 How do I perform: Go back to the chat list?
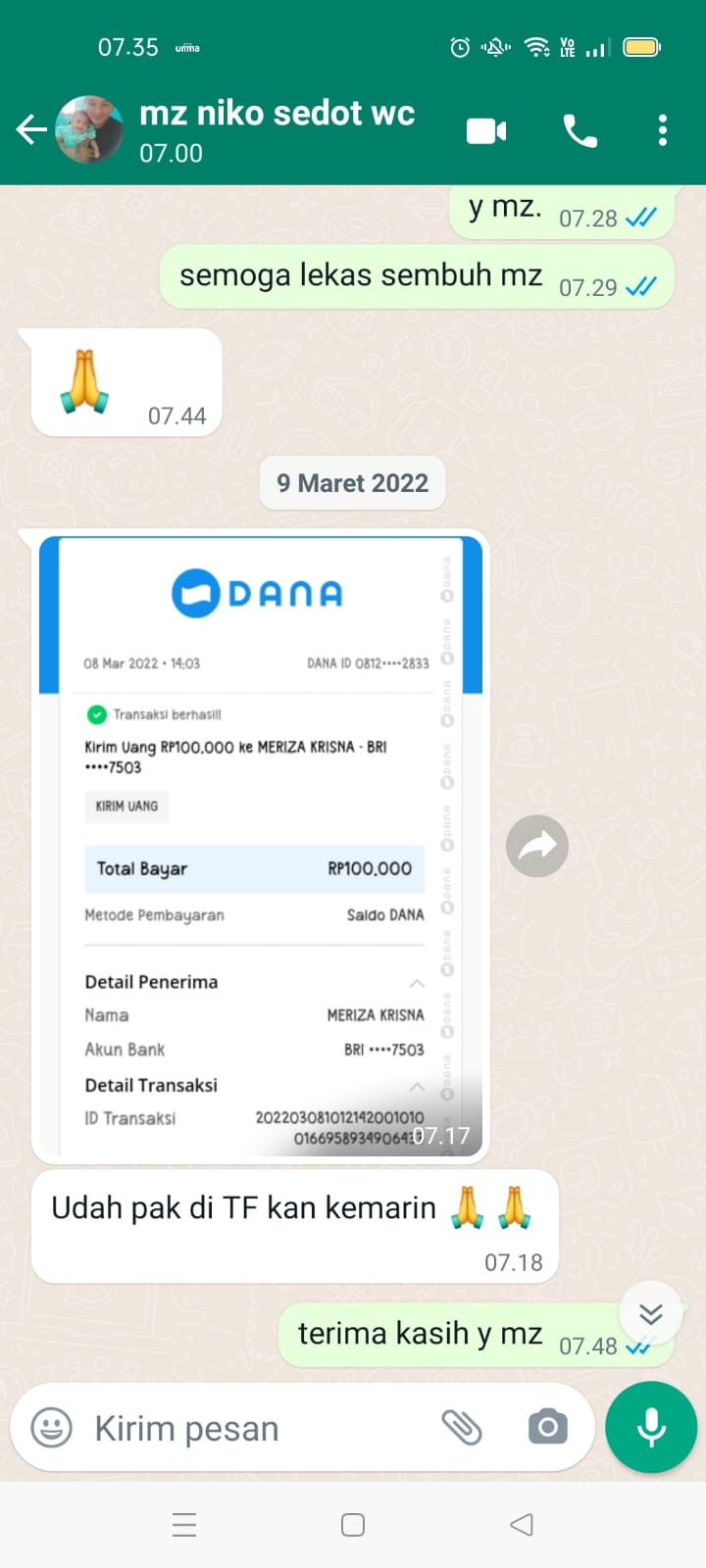pyautogui.click(x=31, y=129)
